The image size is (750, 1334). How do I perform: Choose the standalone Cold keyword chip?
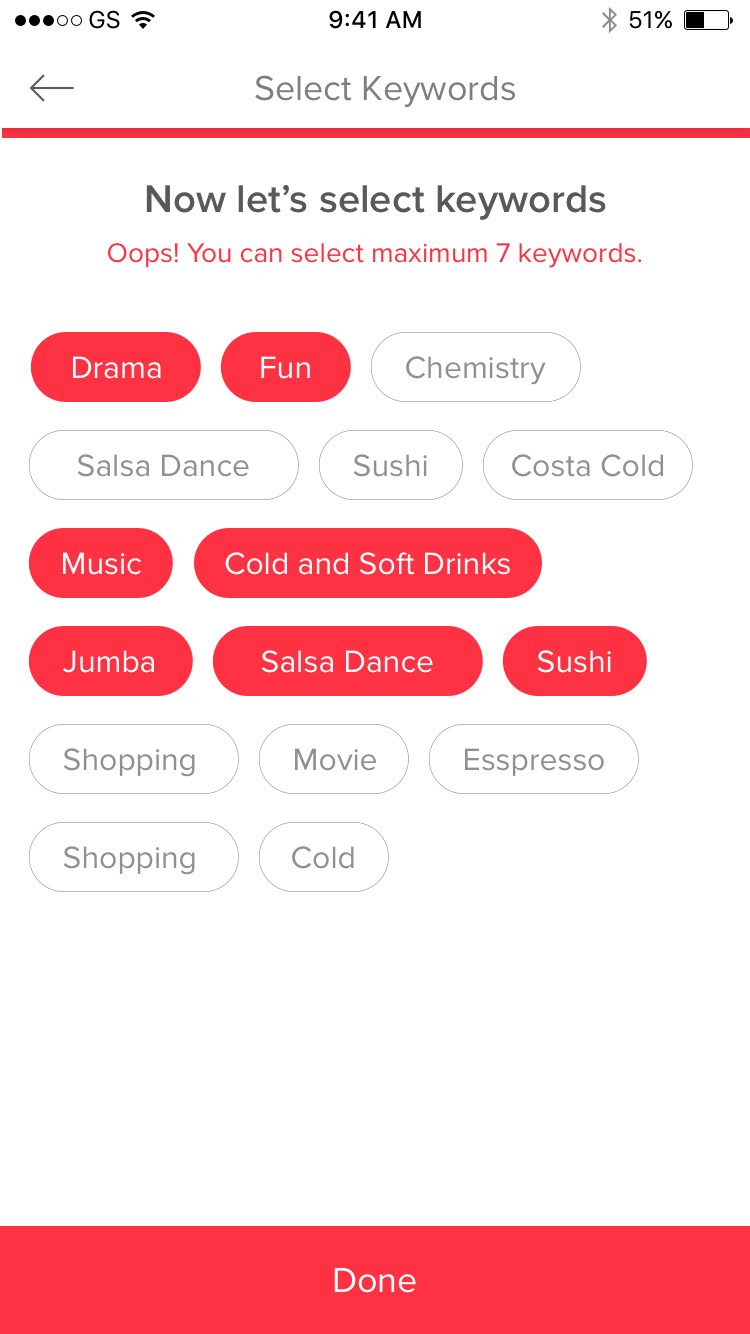[x=324, y=857]
